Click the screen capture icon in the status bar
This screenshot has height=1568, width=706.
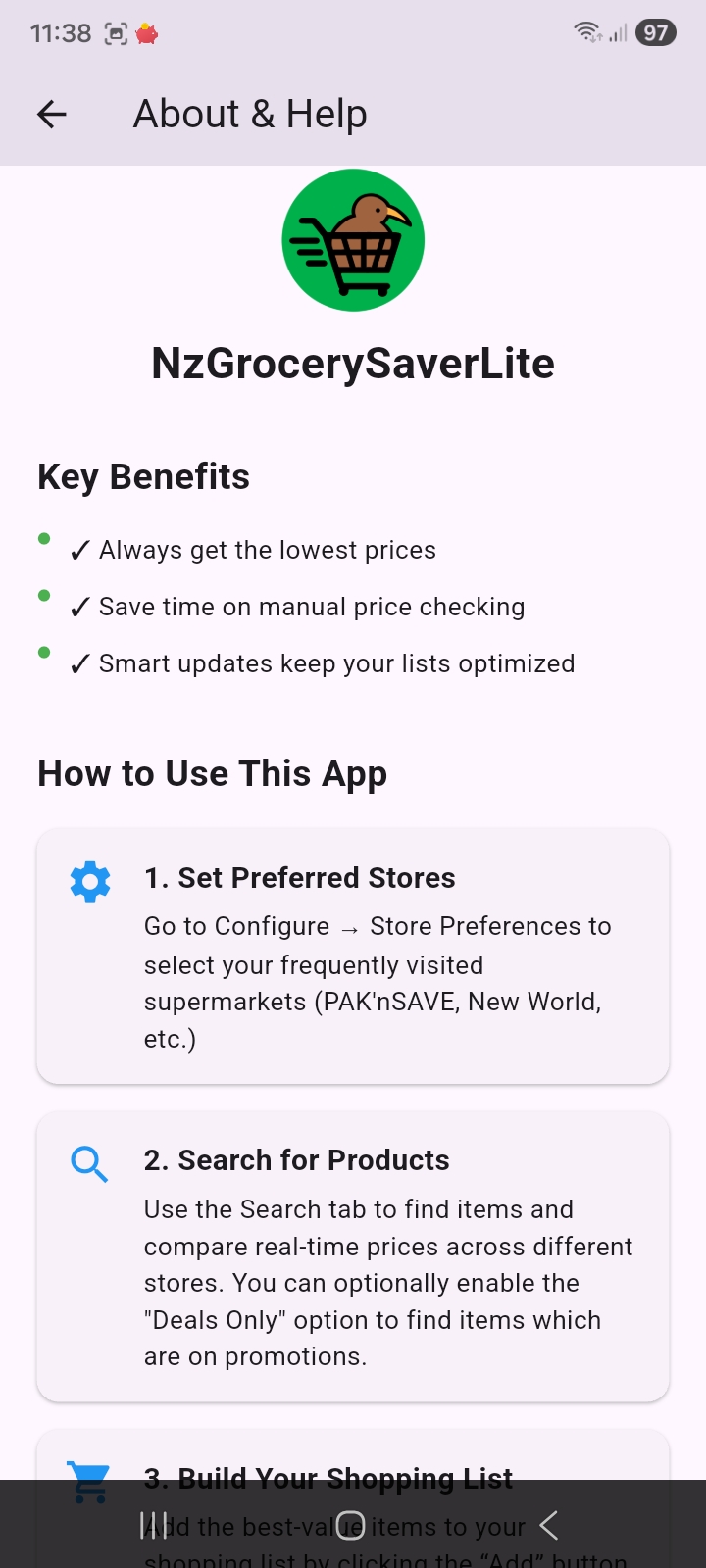[115, 32]
